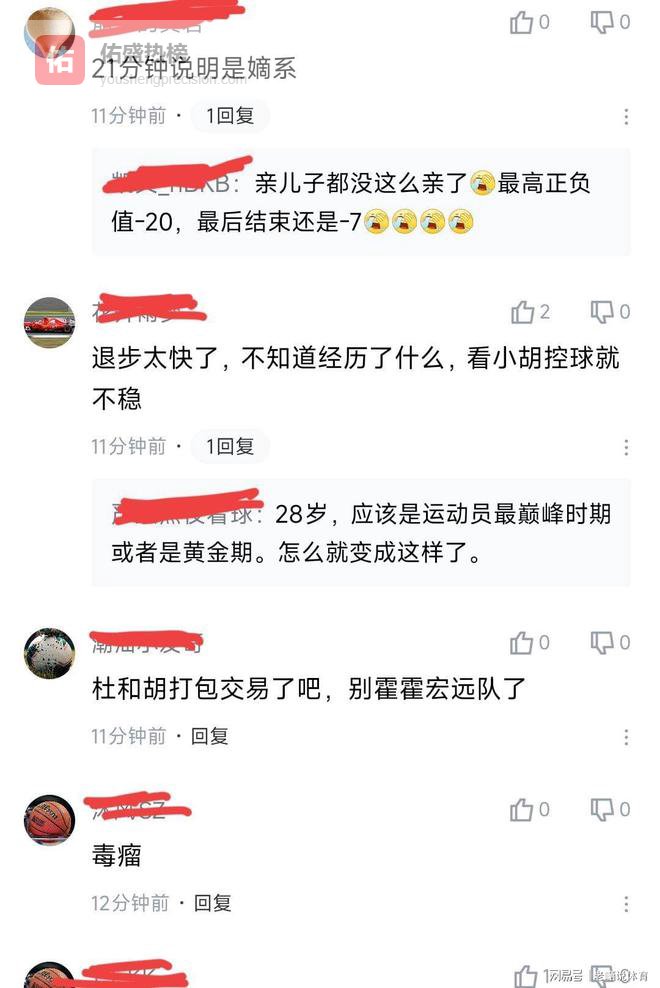
Task: Dislike the comment '杜和胡打包交易了吧'
Action: [603, 643]
